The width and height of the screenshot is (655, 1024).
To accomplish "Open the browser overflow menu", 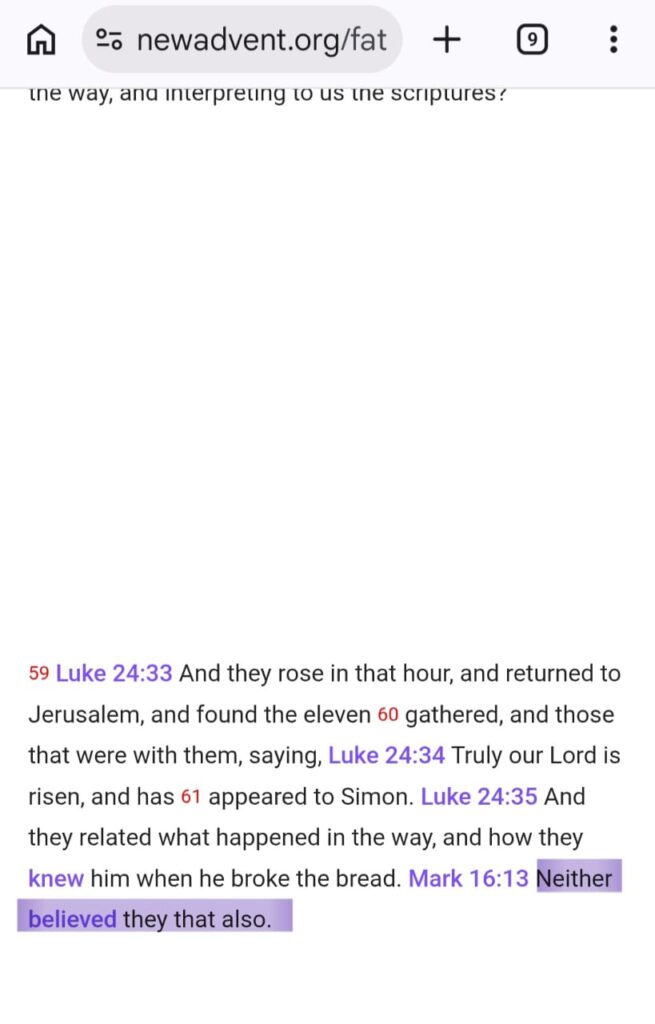I will coord(613,40).
